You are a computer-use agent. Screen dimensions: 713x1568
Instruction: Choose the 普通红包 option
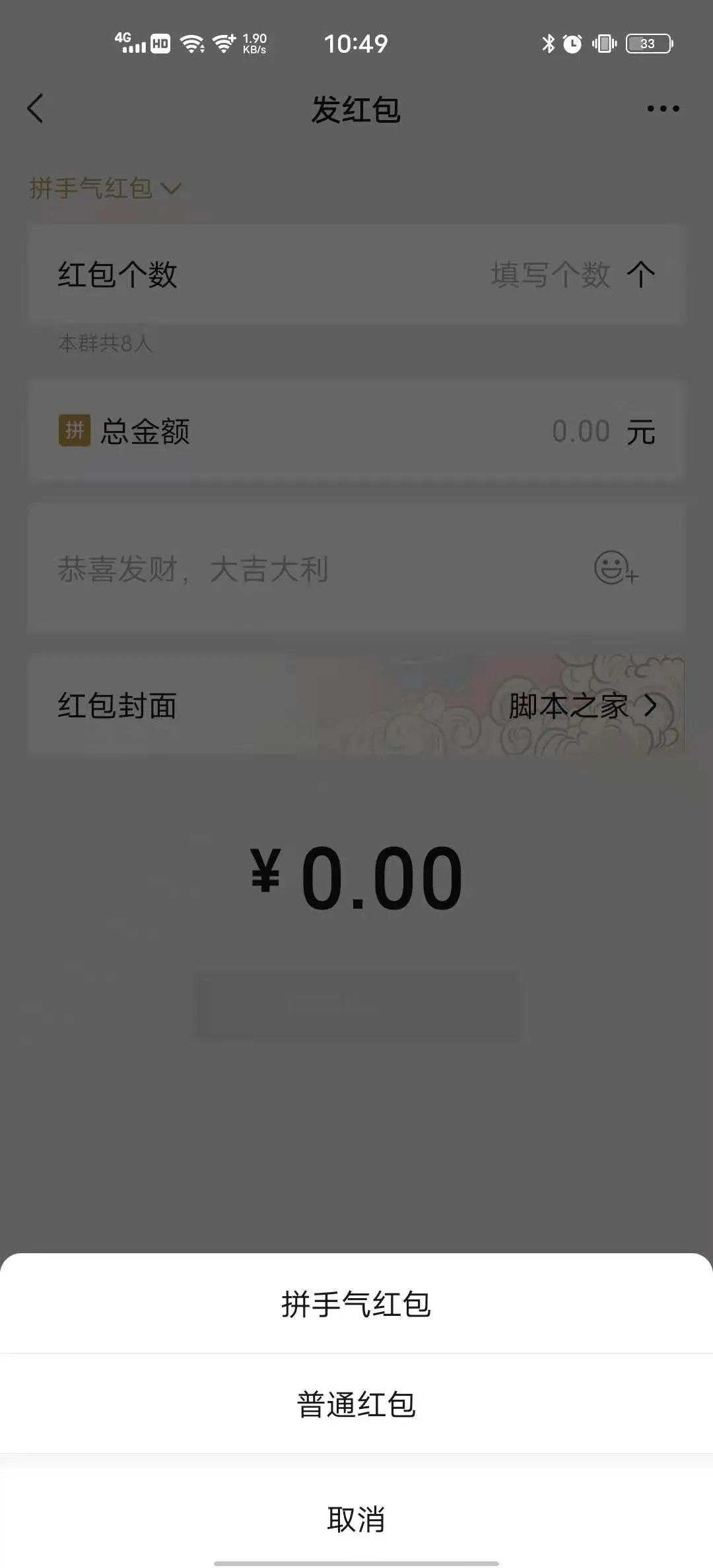click(356, 1404)
